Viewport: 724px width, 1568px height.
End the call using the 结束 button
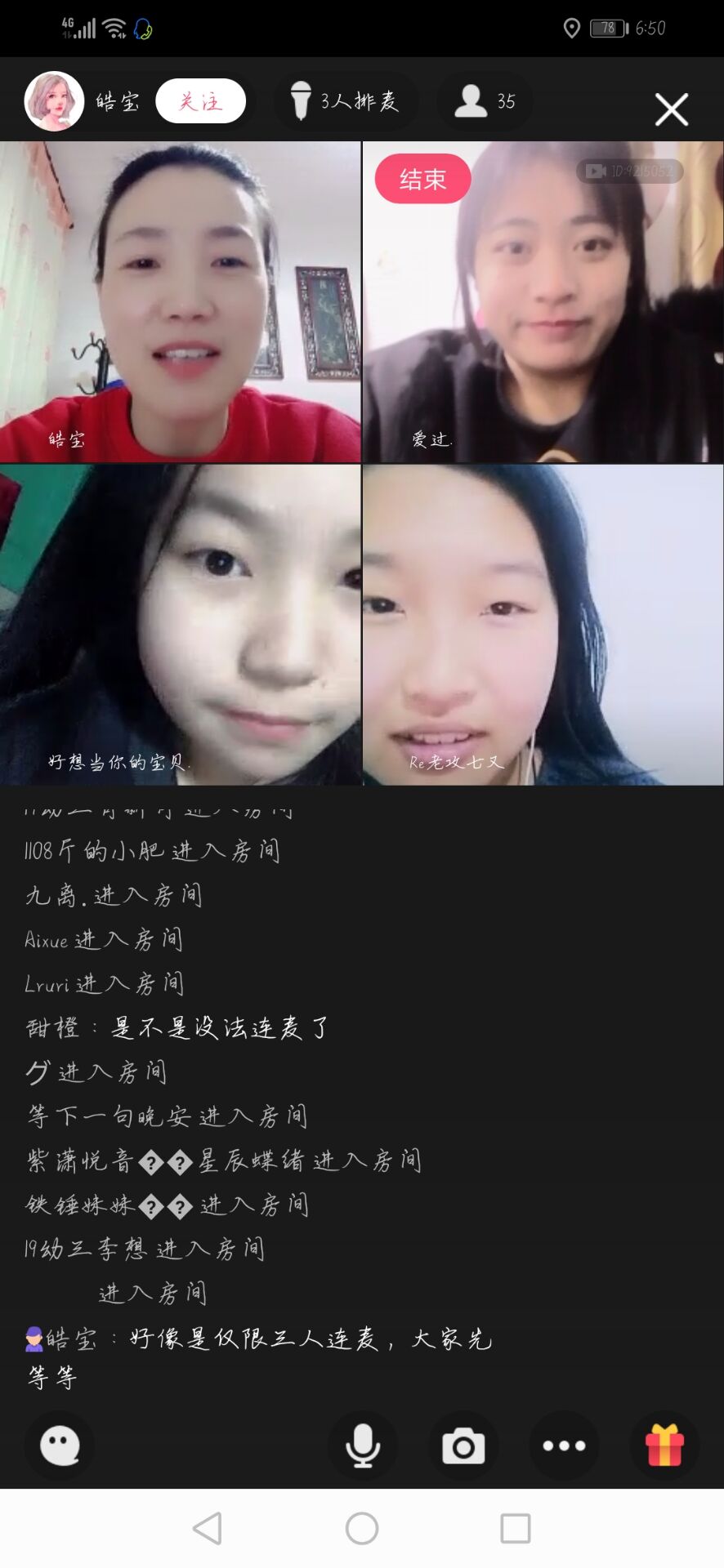(422, 179)
